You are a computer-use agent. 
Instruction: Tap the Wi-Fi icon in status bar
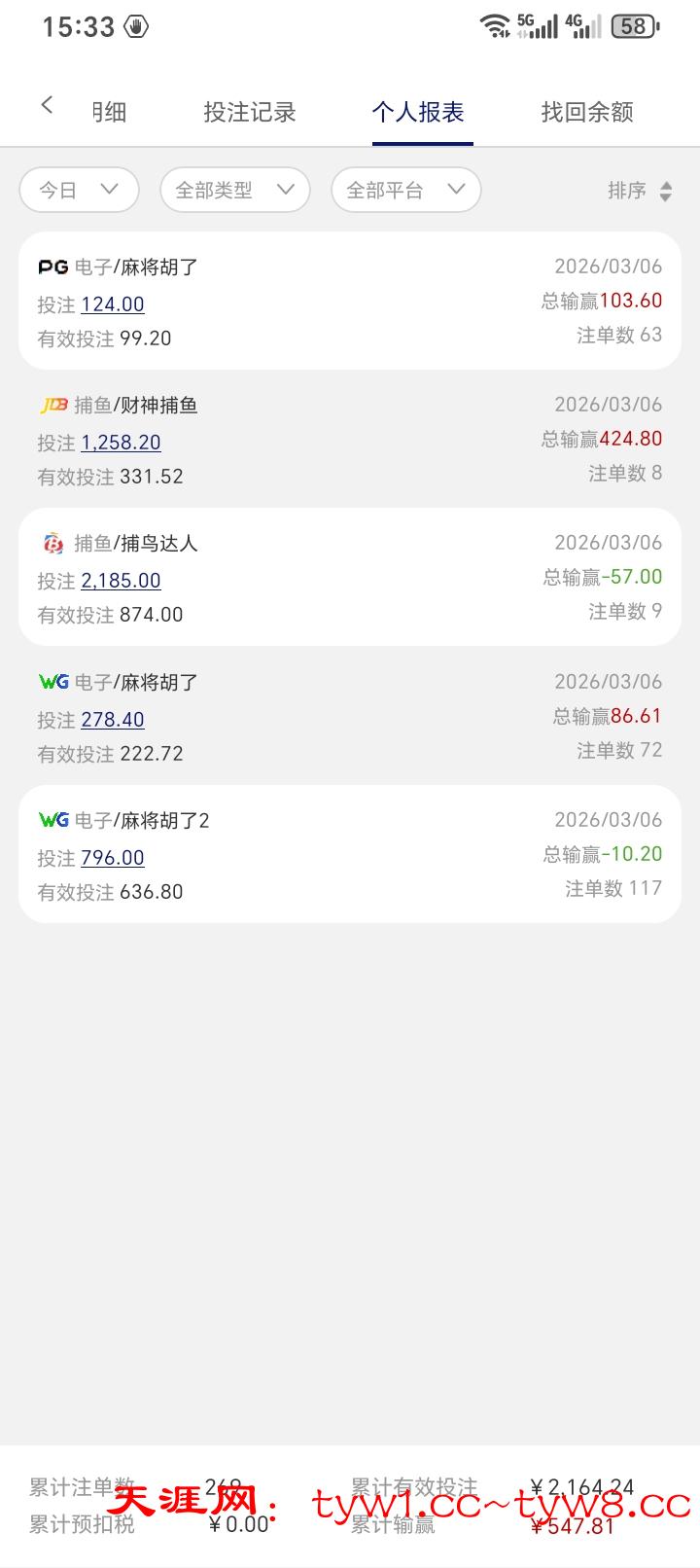pos(496,26)
